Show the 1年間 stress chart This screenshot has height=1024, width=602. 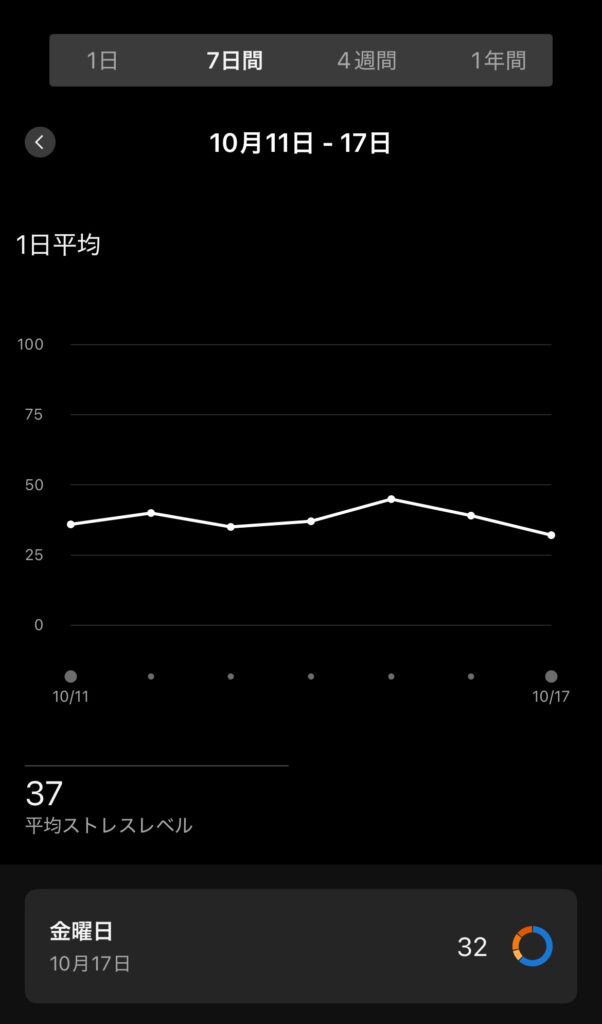tap(498, 61)
